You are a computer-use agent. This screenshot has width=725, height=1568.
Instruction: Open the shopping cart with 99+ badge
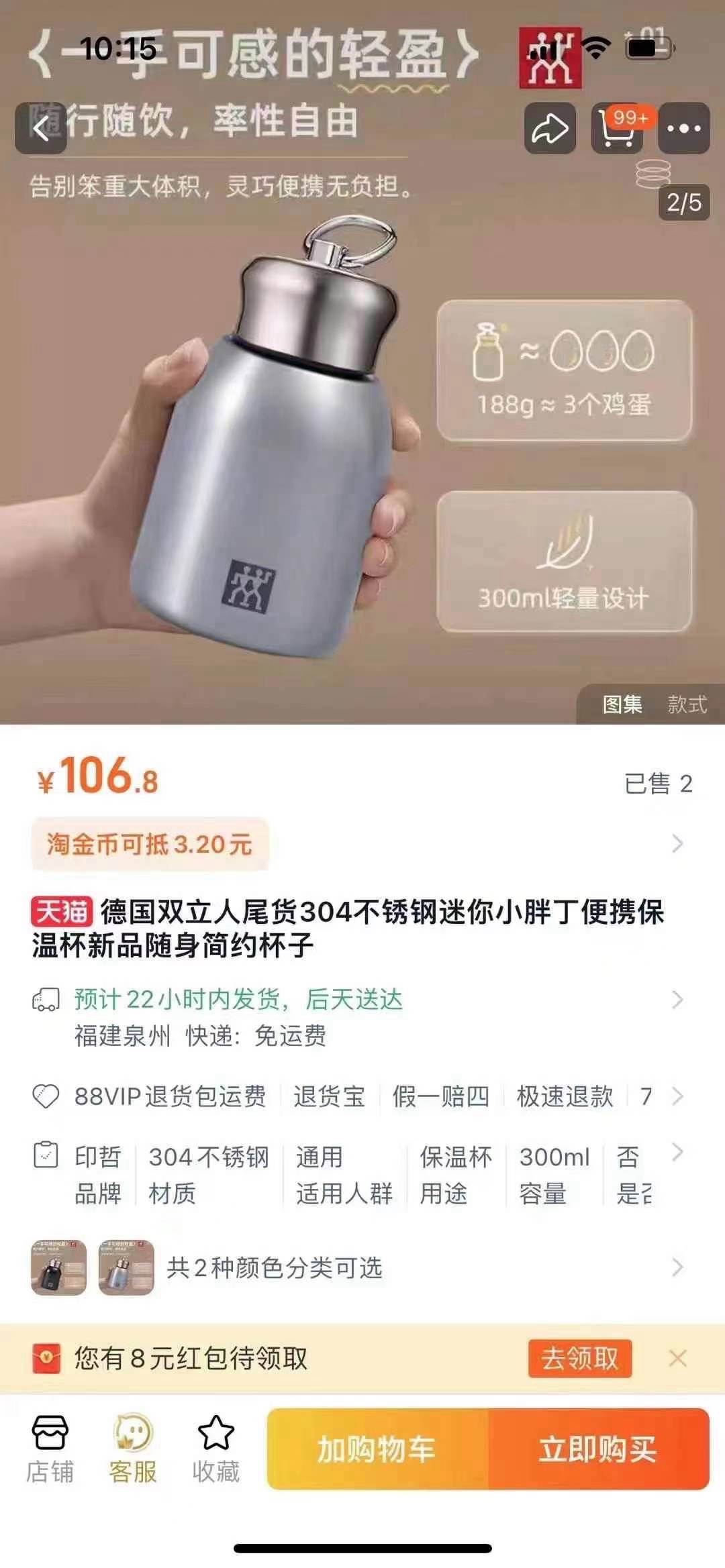point(617,128)
